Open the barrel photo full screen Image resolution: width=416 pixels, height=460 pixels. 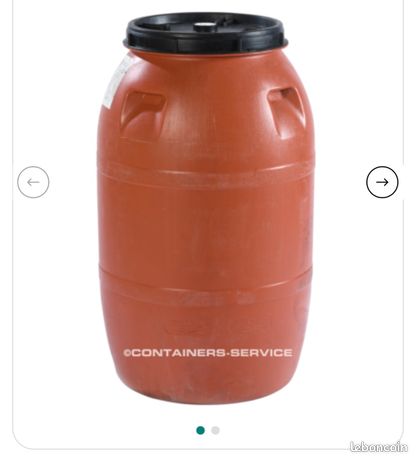207,208
